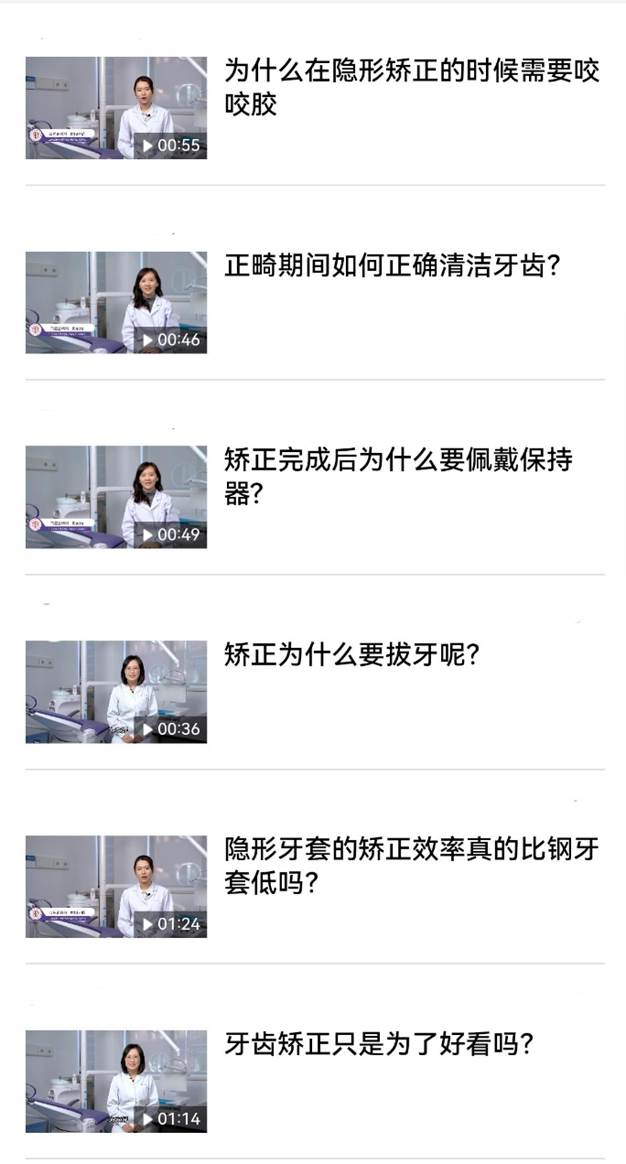Open video 正畸期间如何正确清洁牙齿?
This screenshot has width=626, height=1164.
pyautogui.click(x=116, y=302)
